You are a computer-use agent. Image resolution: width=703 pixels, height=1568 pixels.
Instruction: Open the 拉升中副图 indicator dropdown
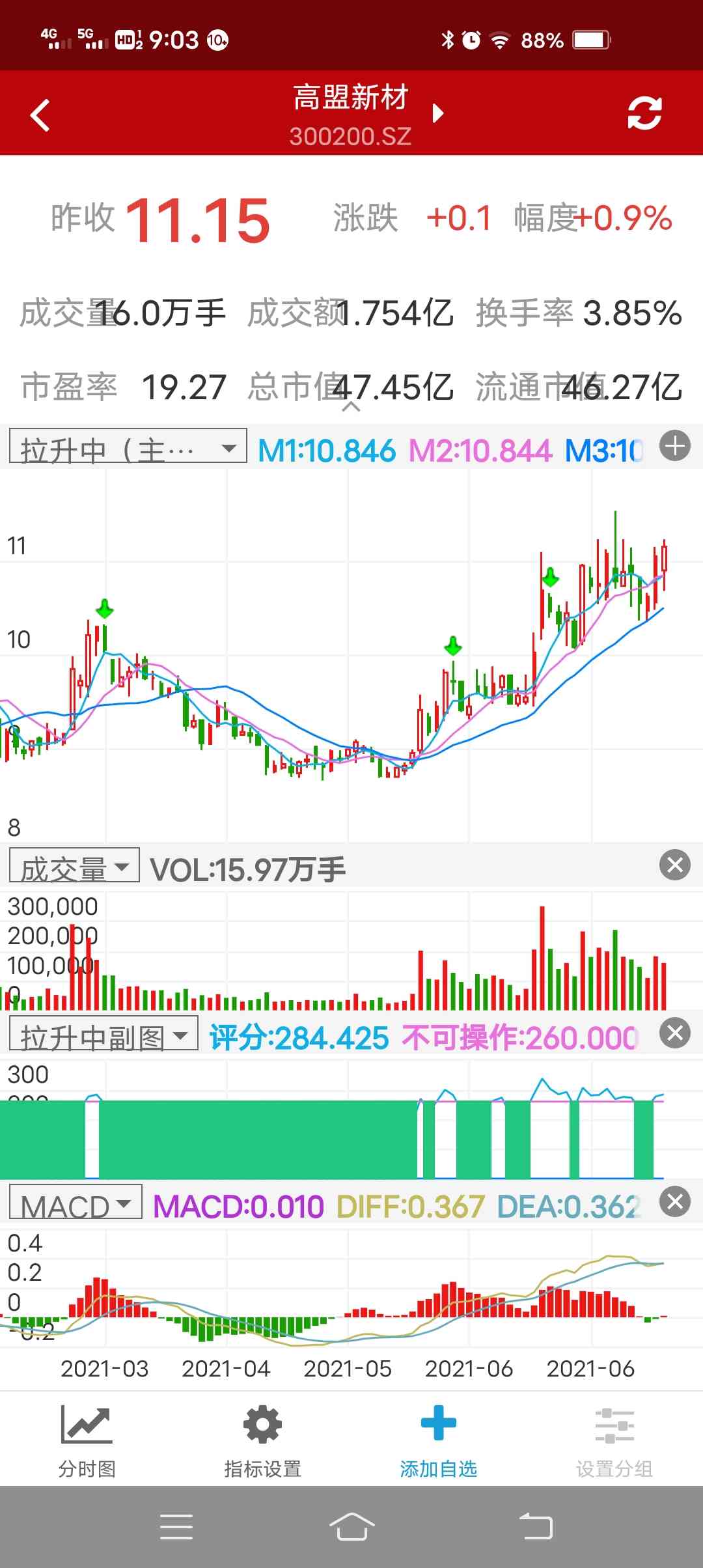click(104, 1035)
